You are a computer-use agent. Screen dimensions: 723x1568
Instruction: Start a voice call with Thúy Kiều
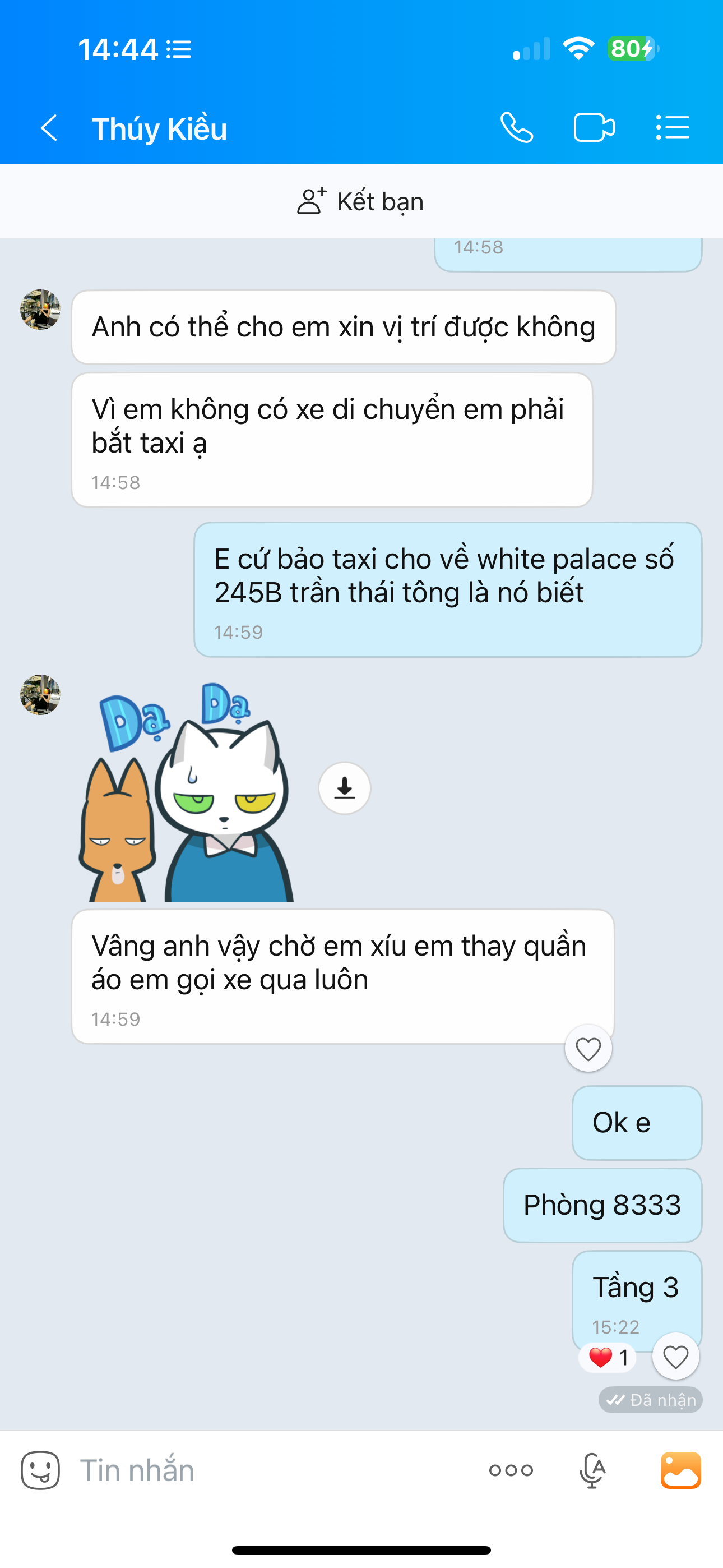click(517, 128)
